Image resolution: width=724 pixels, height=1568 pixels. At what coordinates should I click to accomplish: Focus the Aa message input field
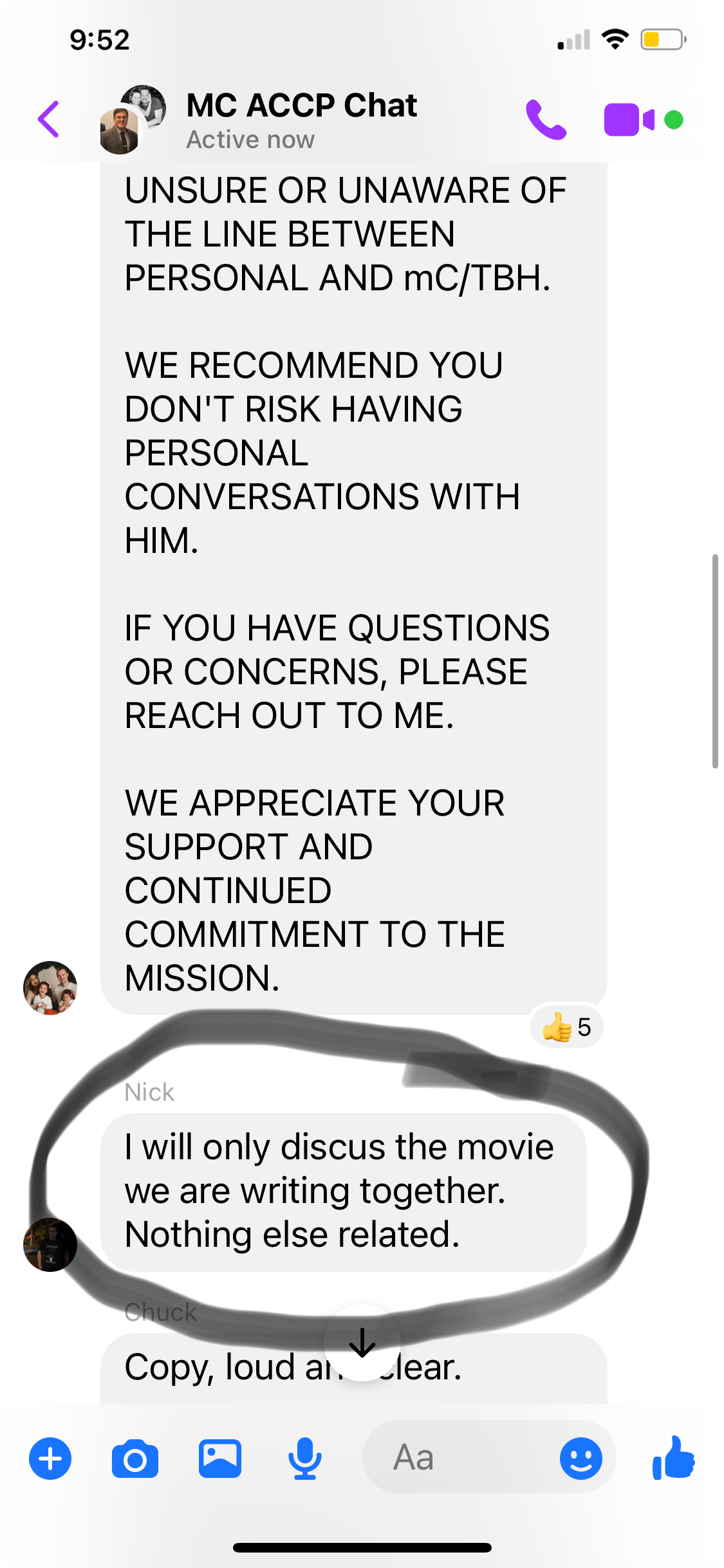pyautogui.click(x=457, y=1457)
